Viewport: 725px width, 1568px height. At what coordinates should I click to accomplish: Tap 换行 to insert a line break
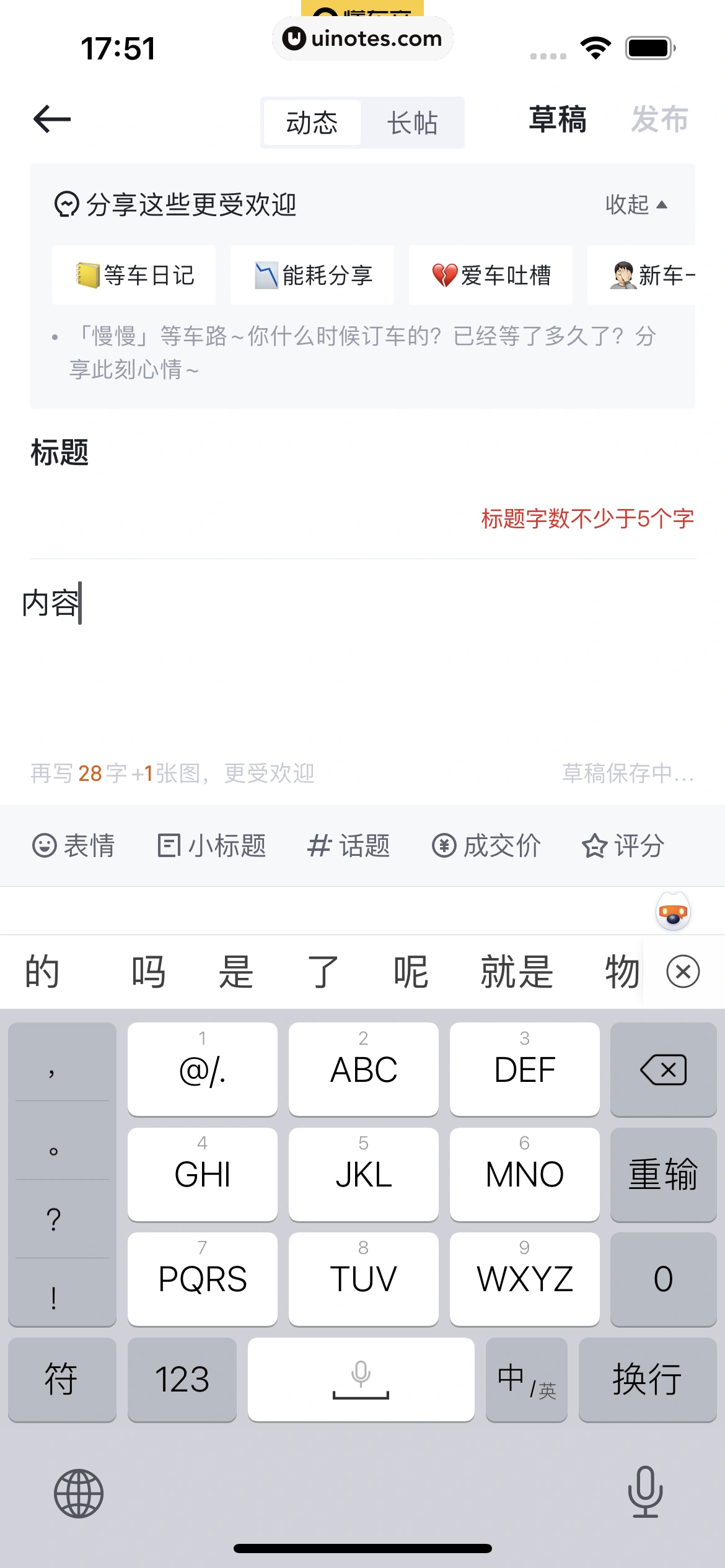647,1380
